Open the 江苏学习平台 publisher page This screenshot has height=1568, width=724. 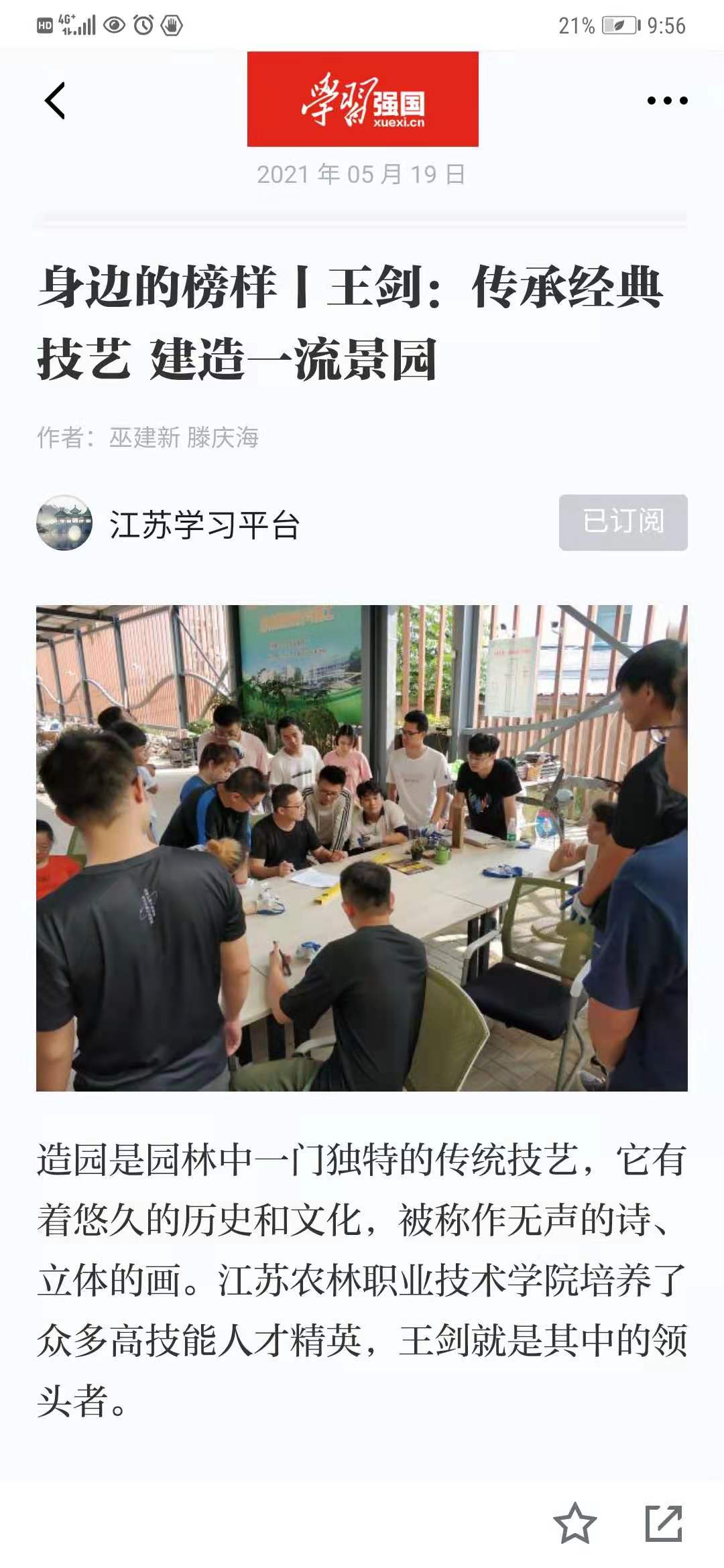[x=203, y=524]
